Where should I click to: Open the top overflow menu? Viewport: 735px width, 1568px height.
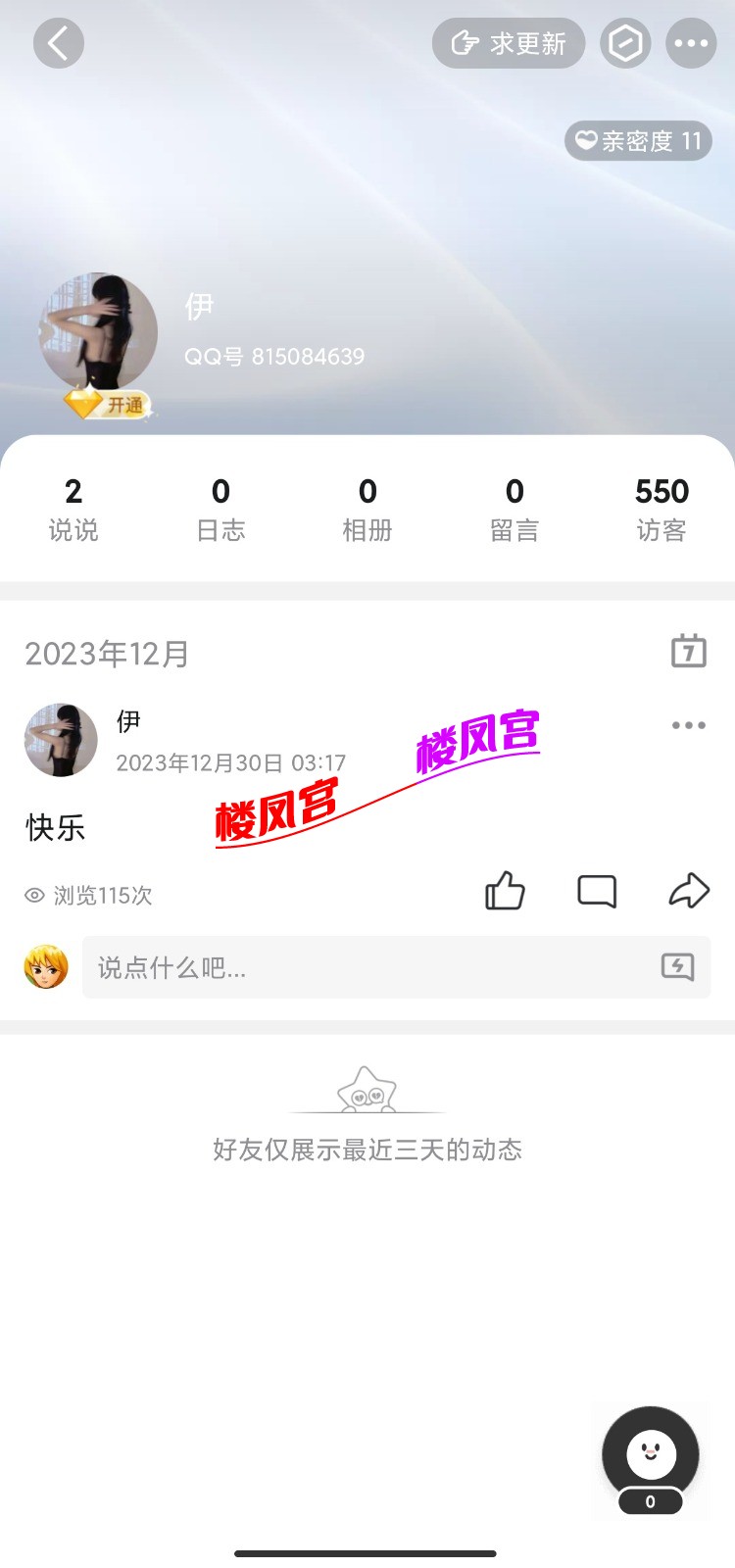pyautogui.click(x=691, y=43)
